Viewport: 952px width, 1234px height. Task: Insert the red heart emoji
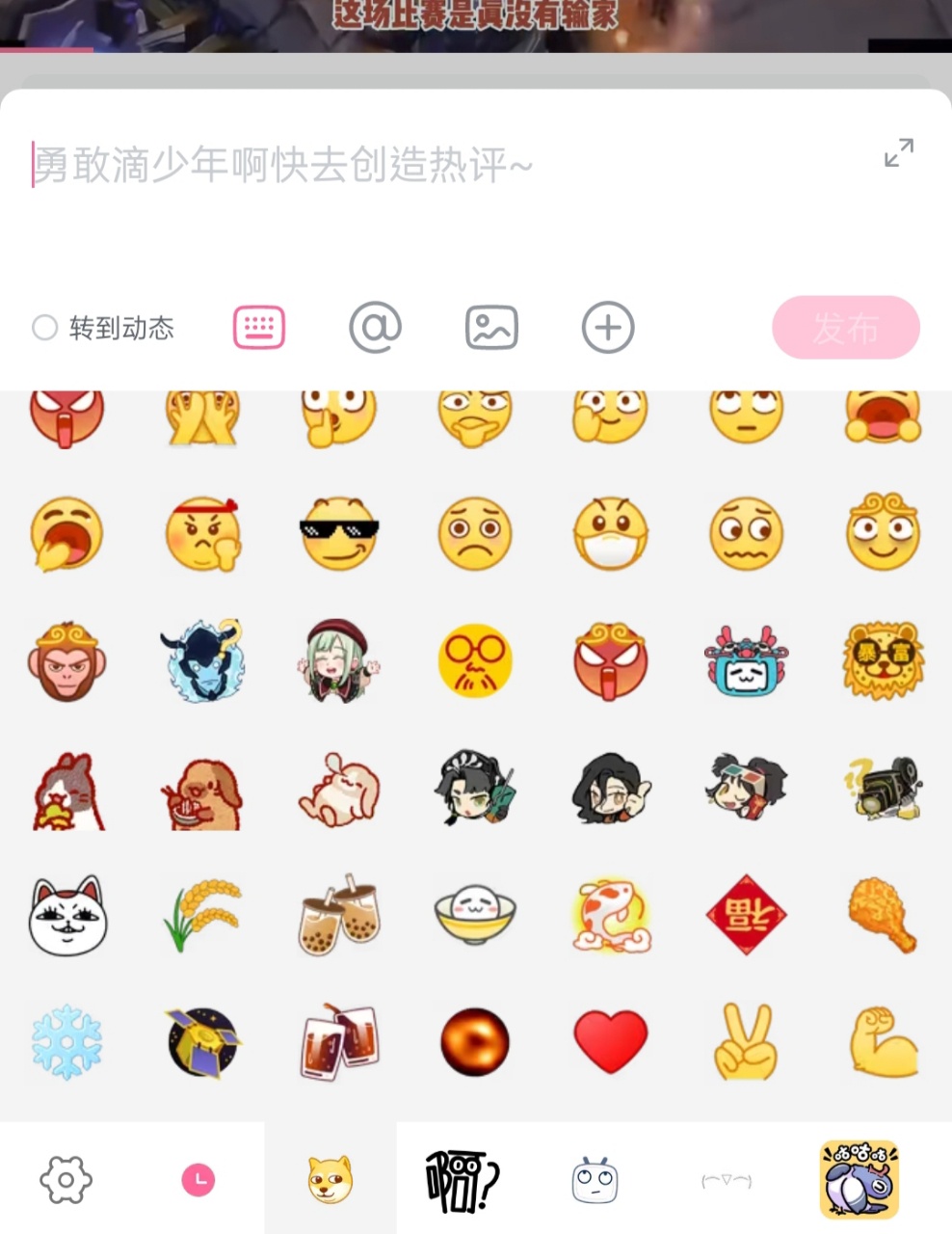tap(610, 1042)
